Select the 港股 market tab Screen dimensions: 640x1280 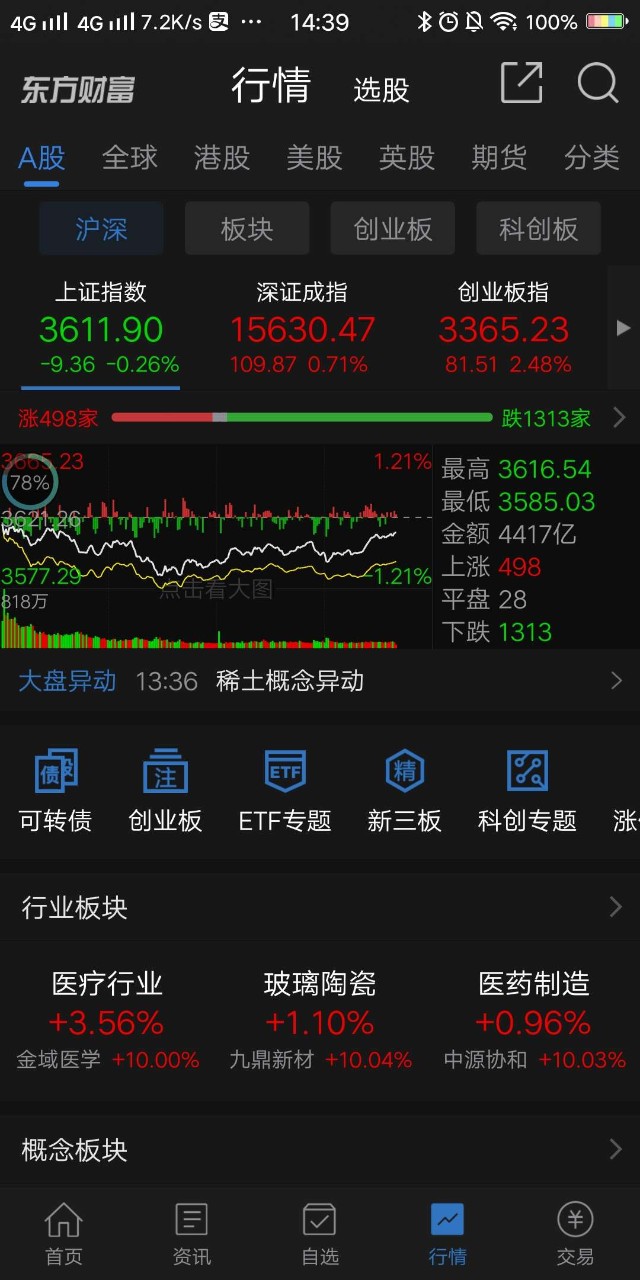(222, 158)
